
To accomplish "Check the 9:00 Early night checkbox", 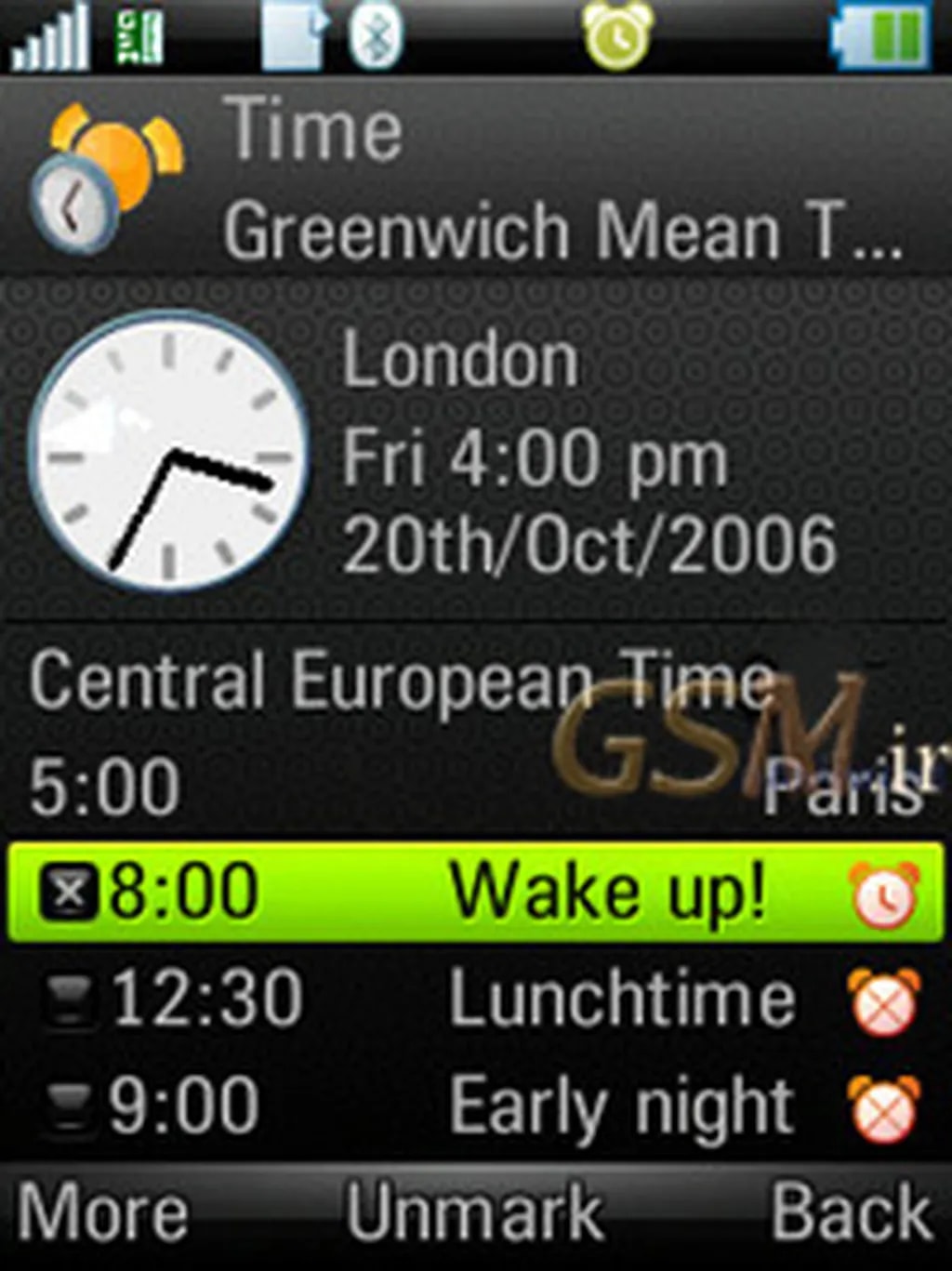I will pyautogui.click(x=69, y=1108).
